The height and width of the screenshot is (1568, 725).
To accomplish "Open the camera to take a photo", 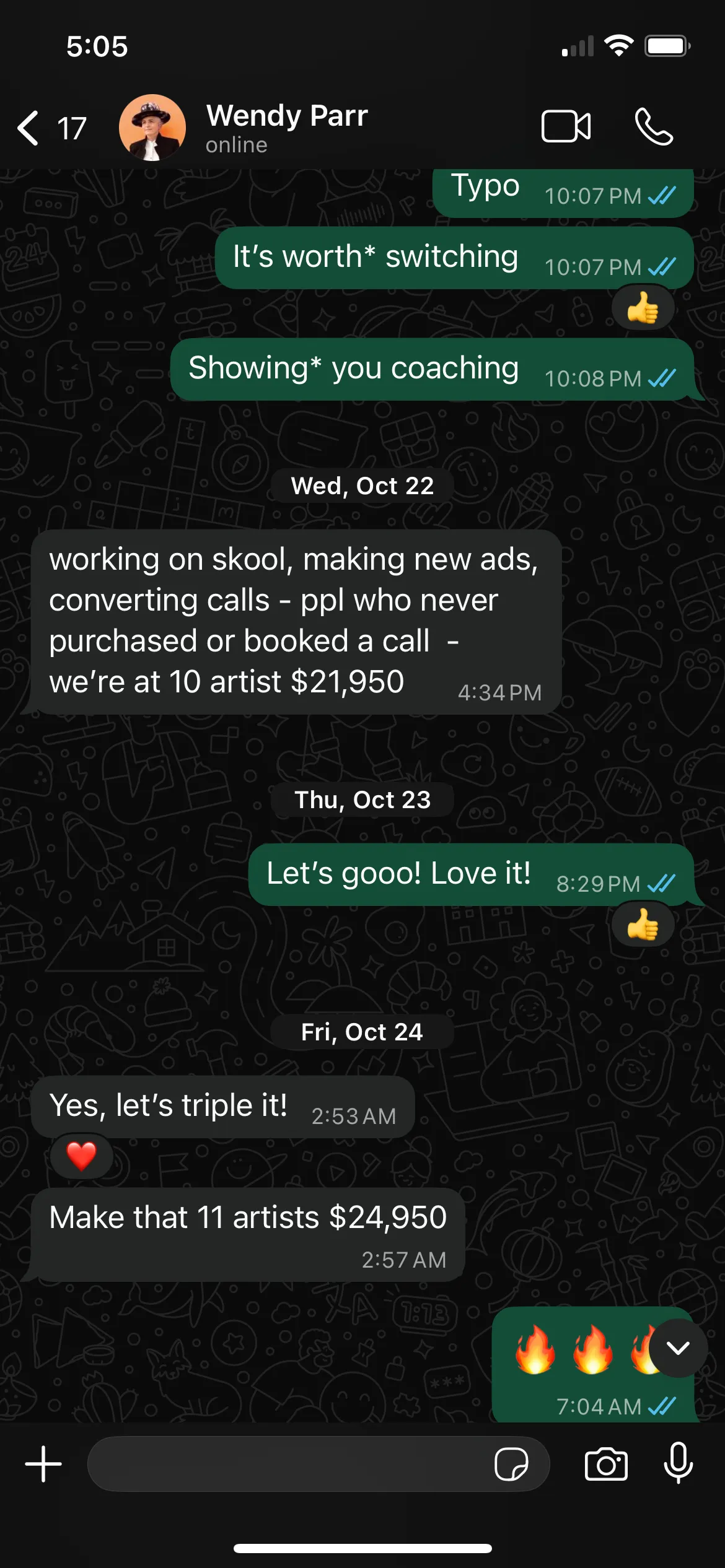I will 606,1464.
